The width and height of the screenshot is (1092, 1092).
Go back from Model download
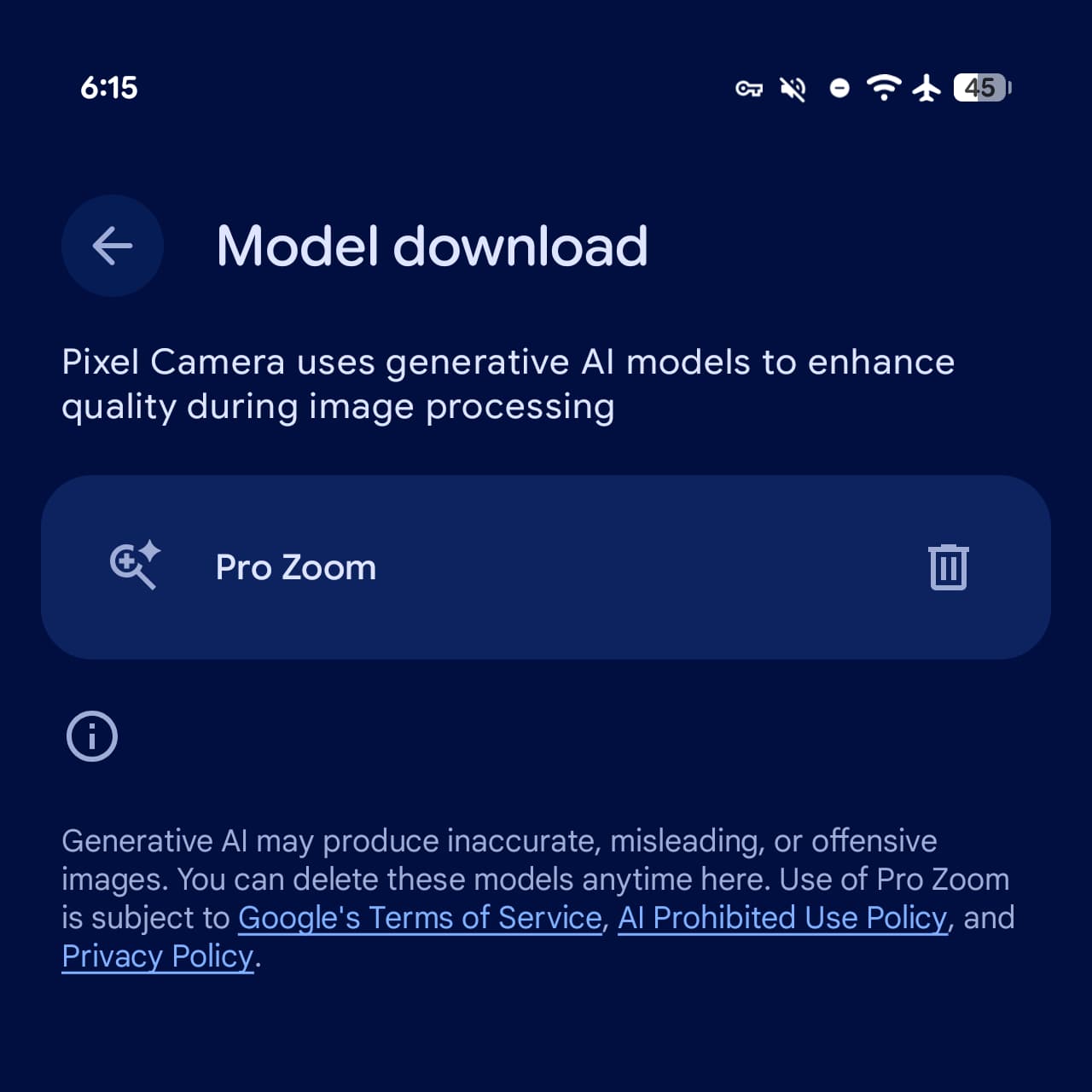coord(113,246)
